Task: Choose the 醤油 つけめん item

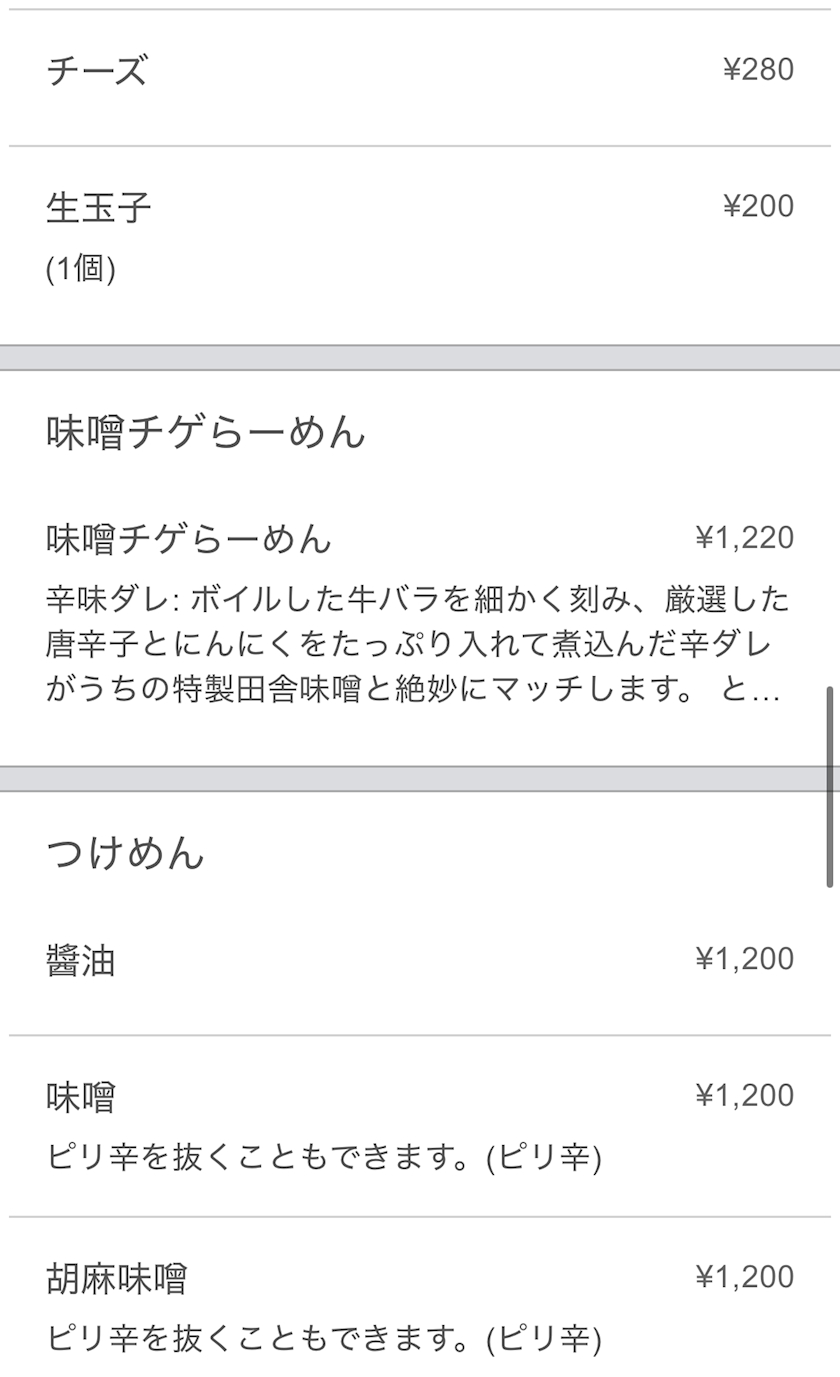Action: [420, 962]
